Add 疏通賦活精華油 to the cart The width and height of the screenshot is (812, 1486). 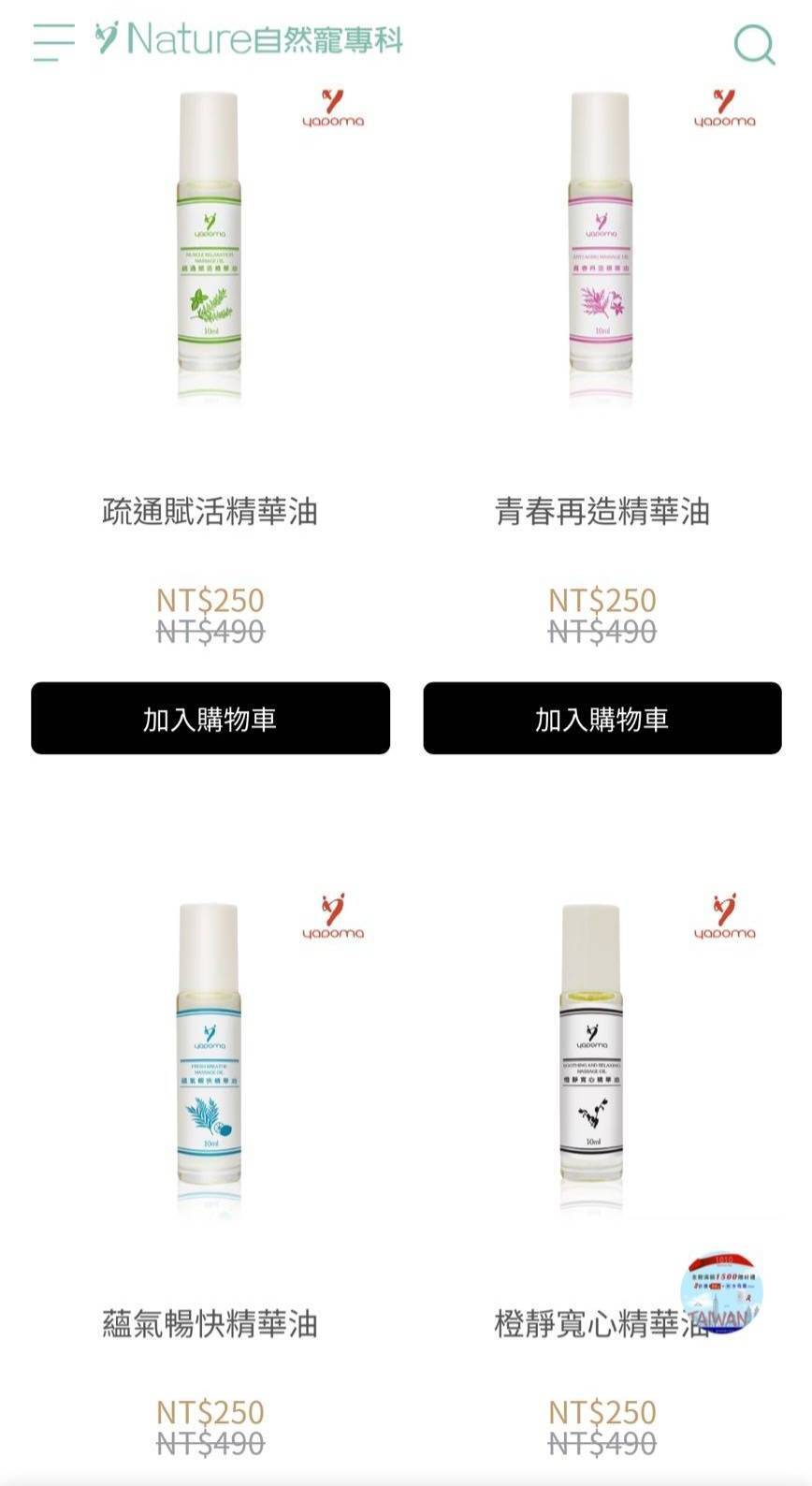[x=211, y=719]
